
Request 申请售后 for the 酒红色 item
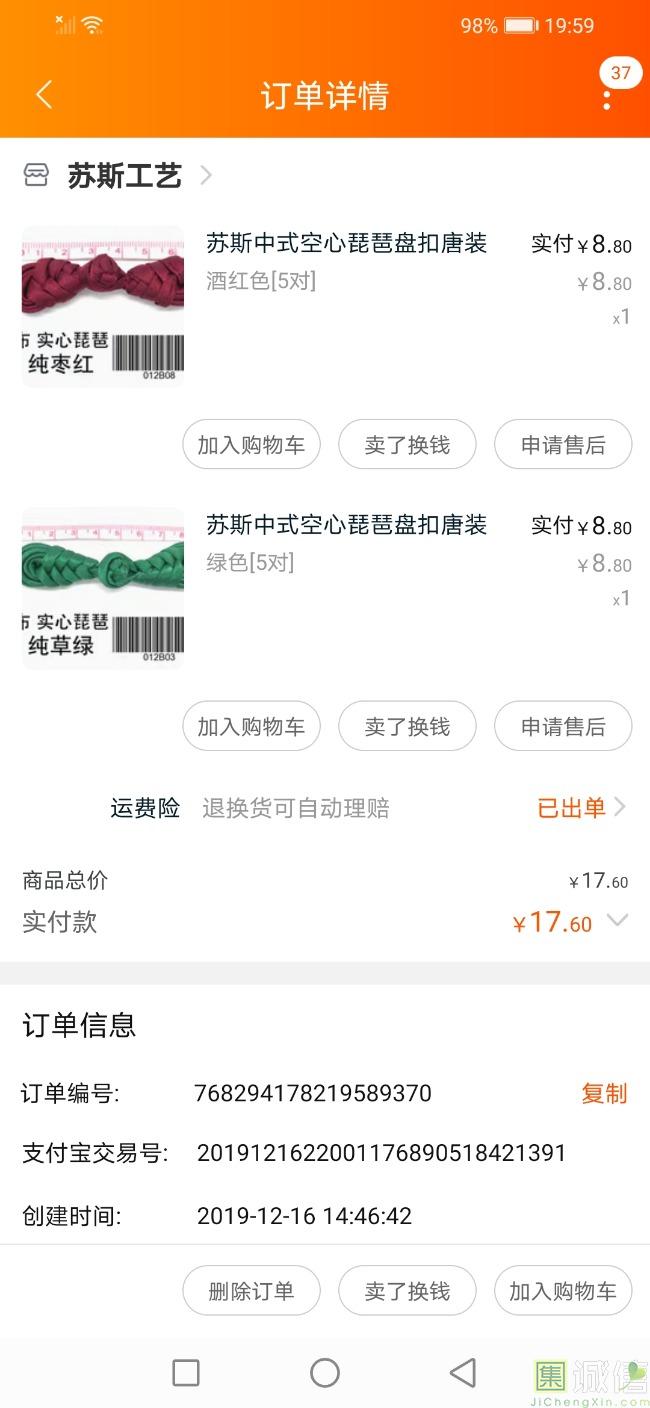[x=563, y=445]
